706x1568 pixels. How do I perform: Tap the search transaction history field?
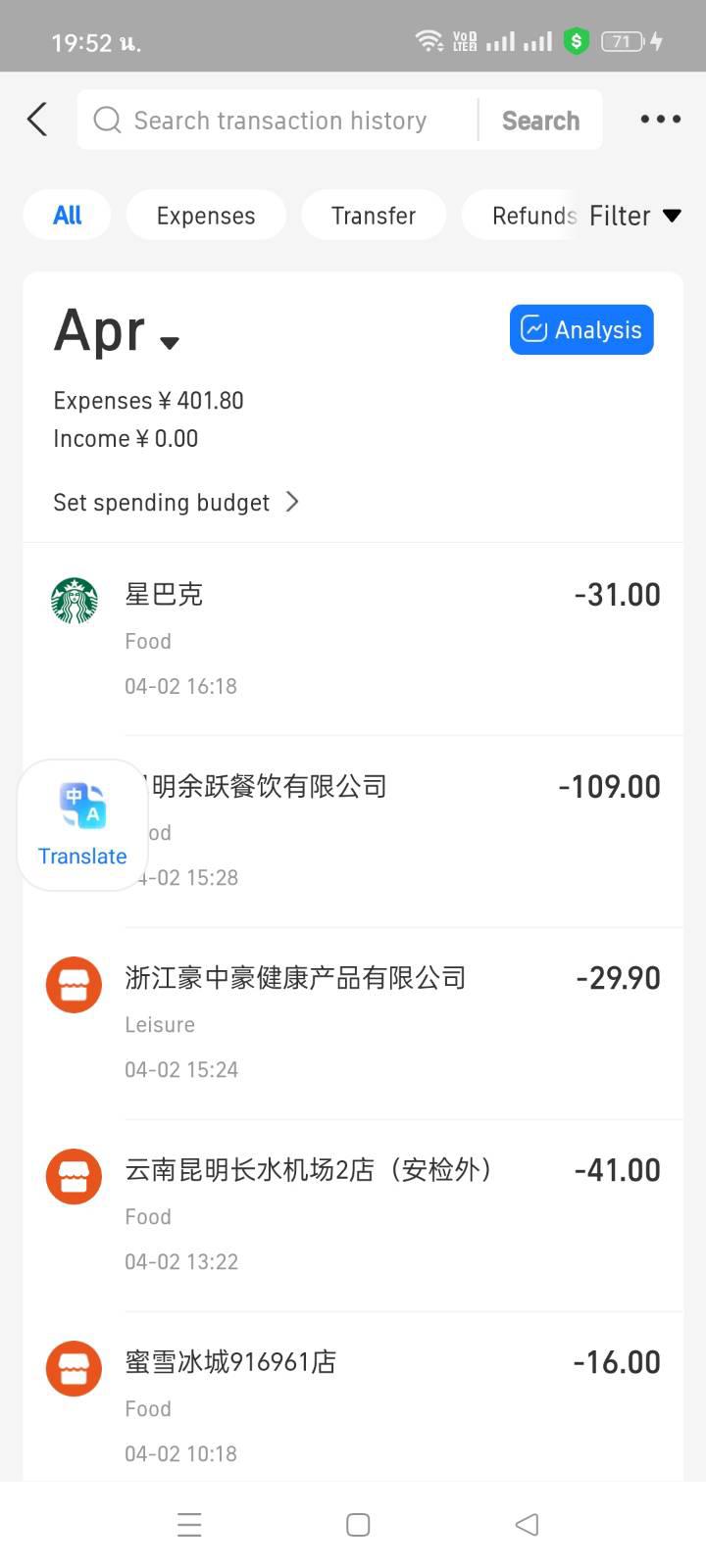point(277,120)
